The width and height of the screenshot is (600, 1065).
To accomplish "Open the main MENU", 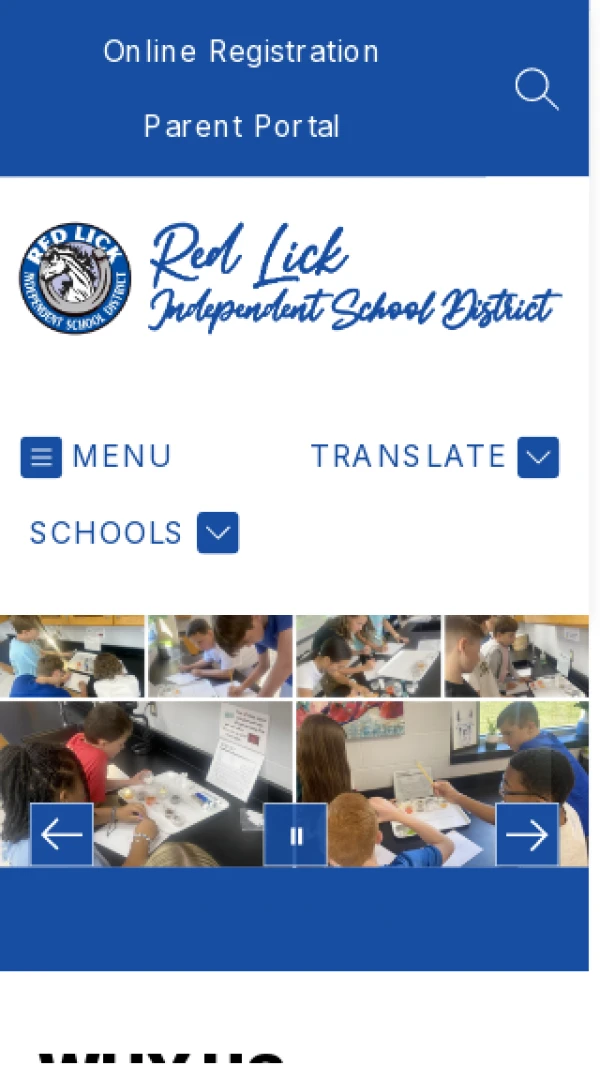I will pyautogui.click(x=96, y=457).
